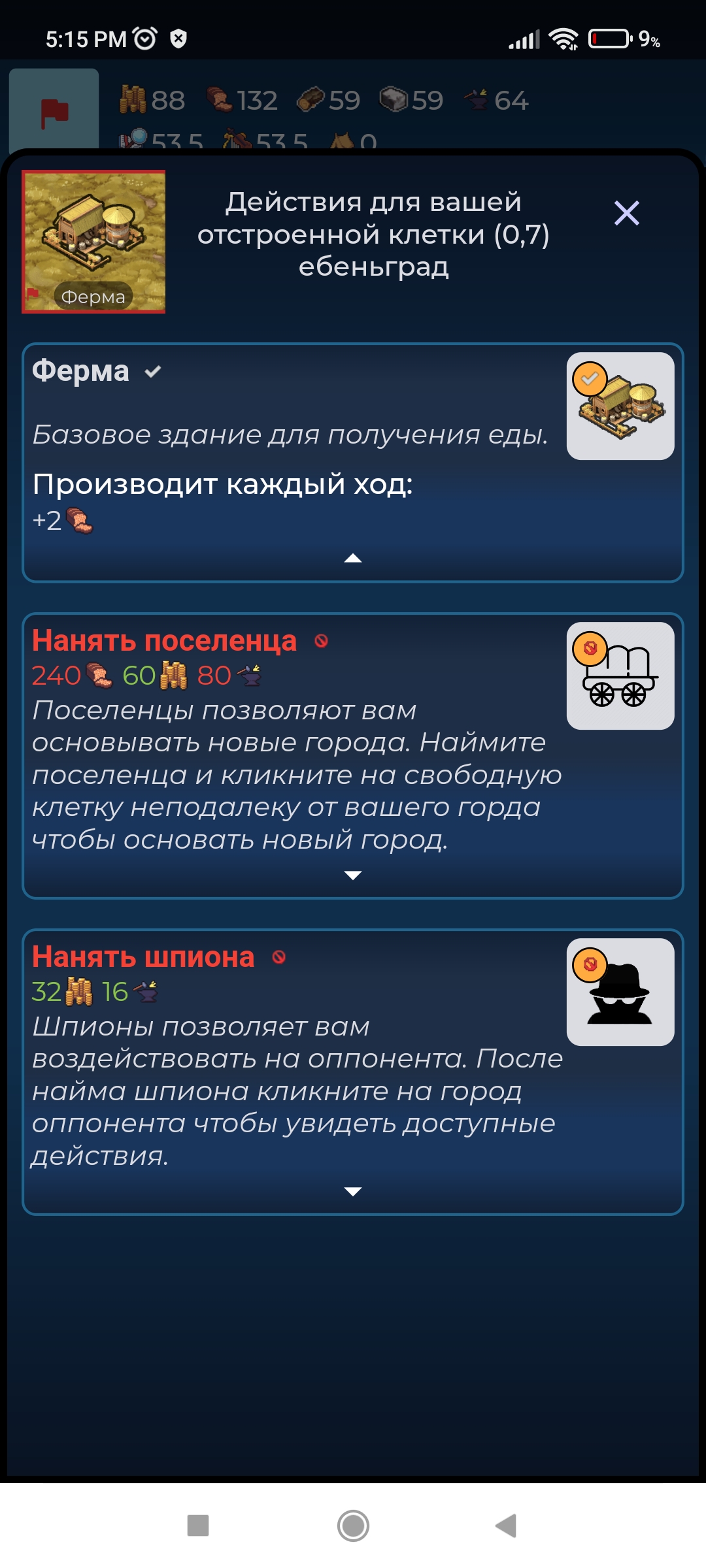The image size is (706, 1568).
Task: Expand the Нанять шпиона card
Action: [353, 1192]
